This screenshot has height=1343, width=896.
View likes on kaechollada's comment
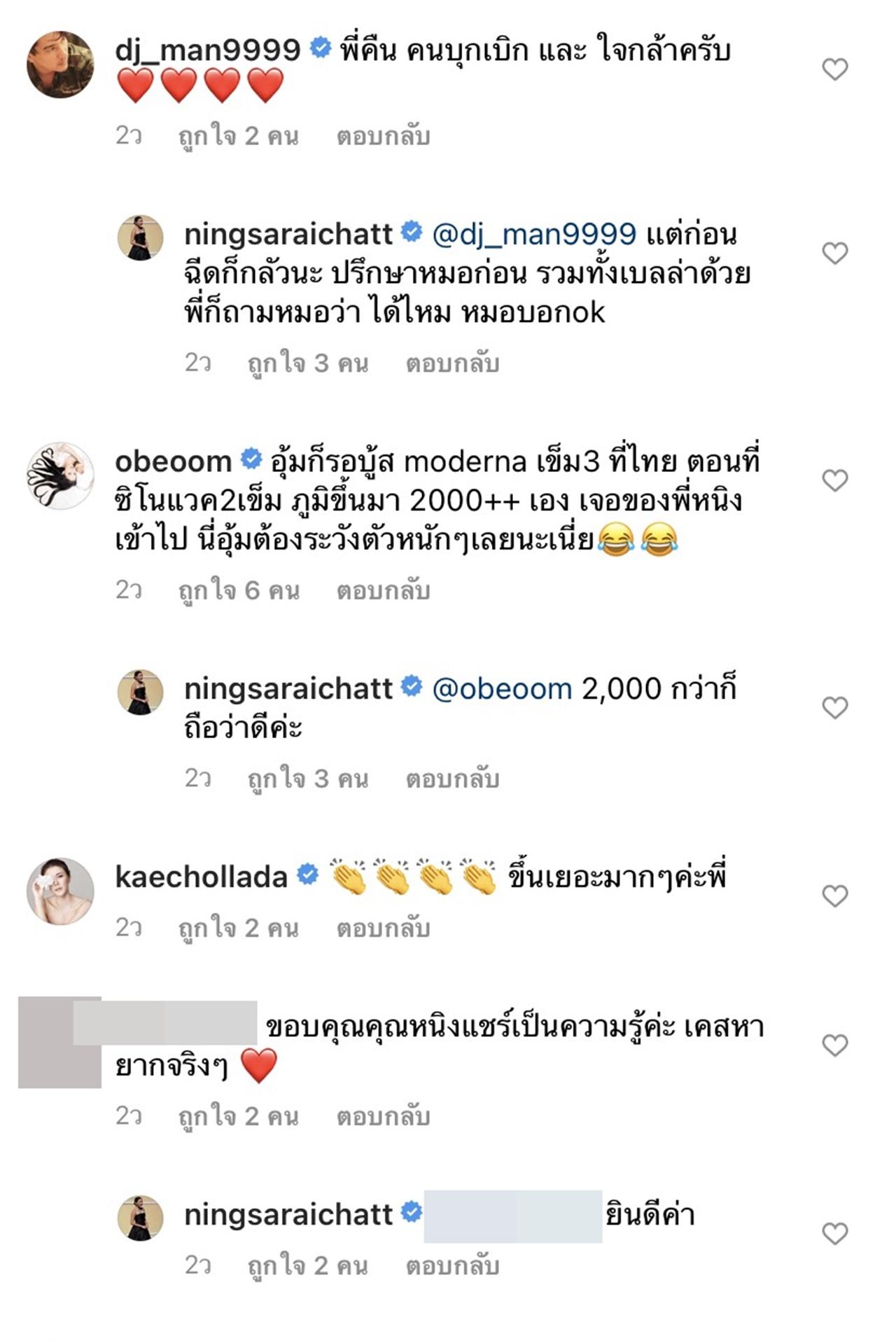(x=239, y=928)
